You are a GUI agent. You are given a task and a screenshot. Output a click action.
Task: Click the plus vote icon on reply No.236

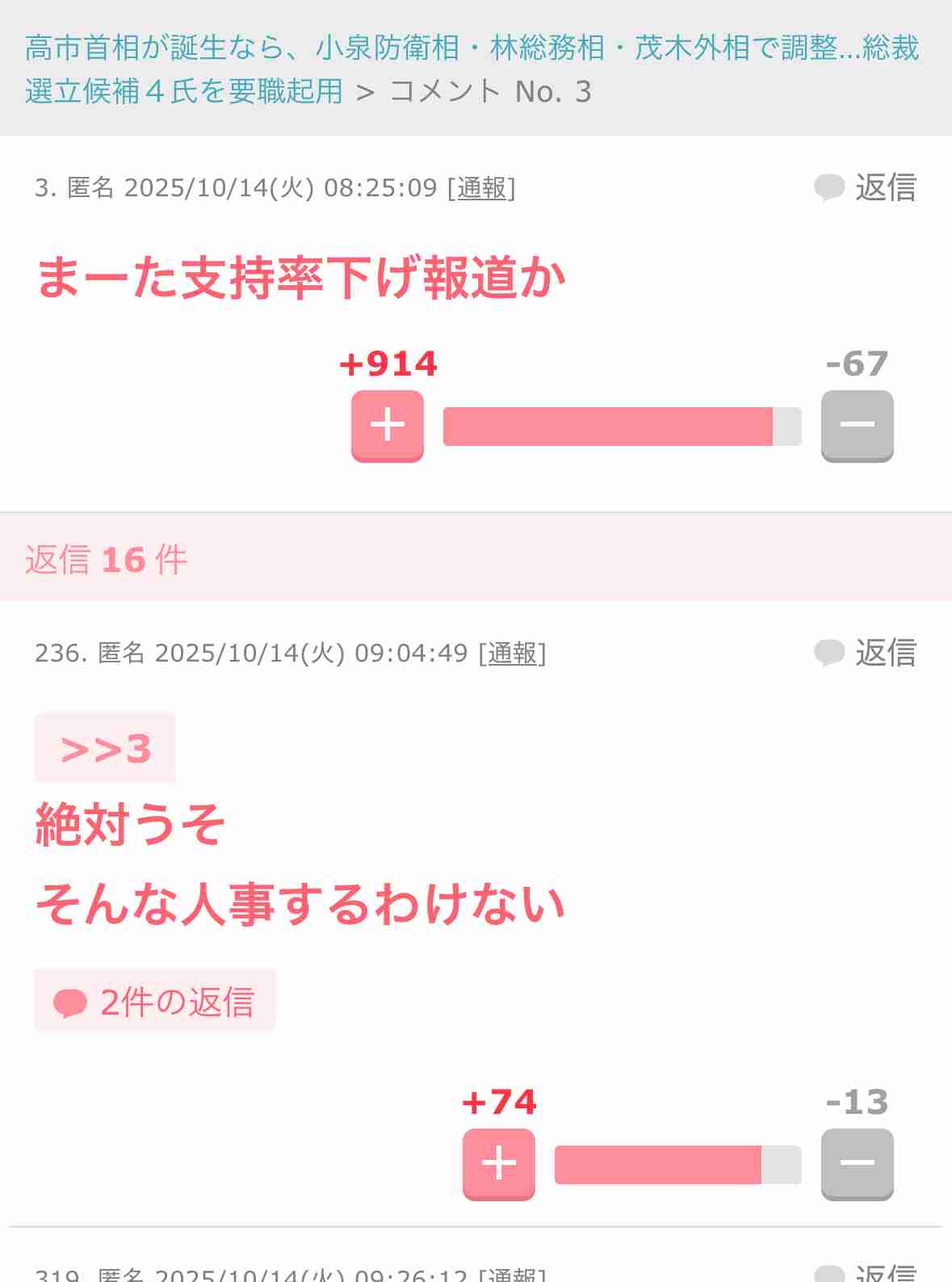coord(498,1163)
